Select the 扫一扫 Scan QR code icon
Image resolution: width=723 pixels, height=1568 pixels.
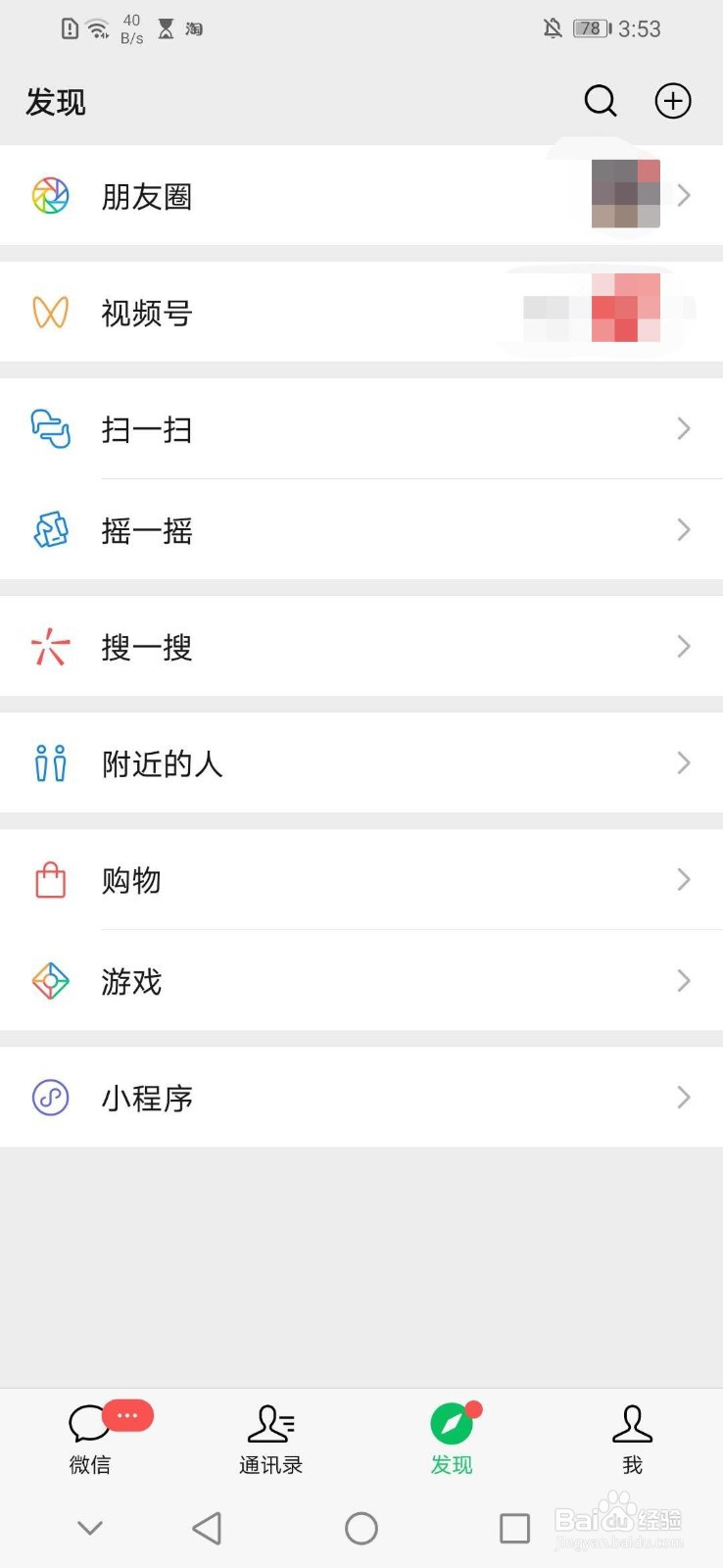[x=50, y=429]
